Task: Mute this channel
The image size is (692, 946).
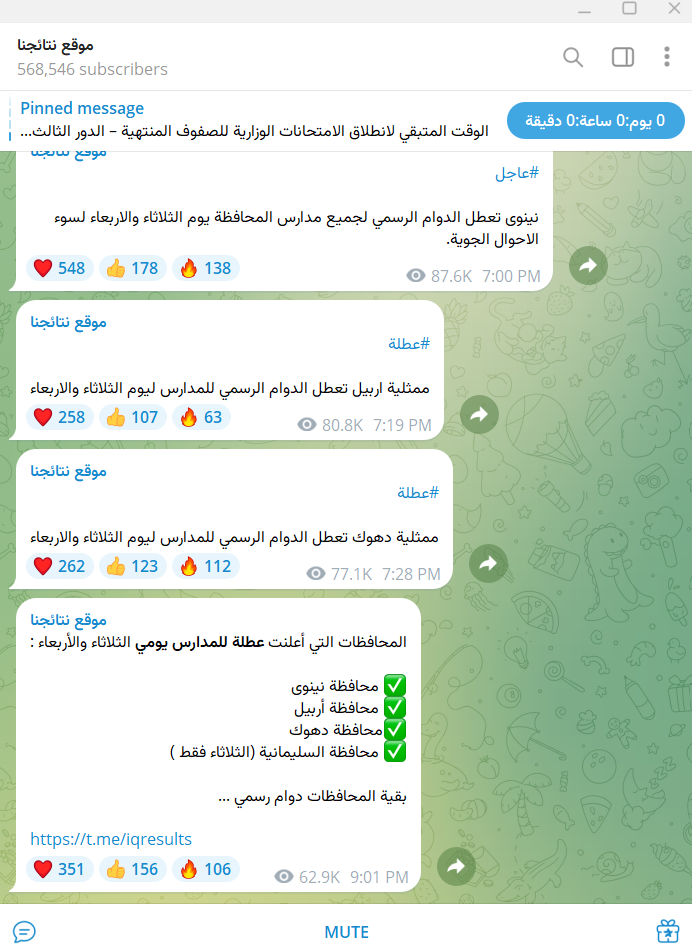Action: click(346, 932)
